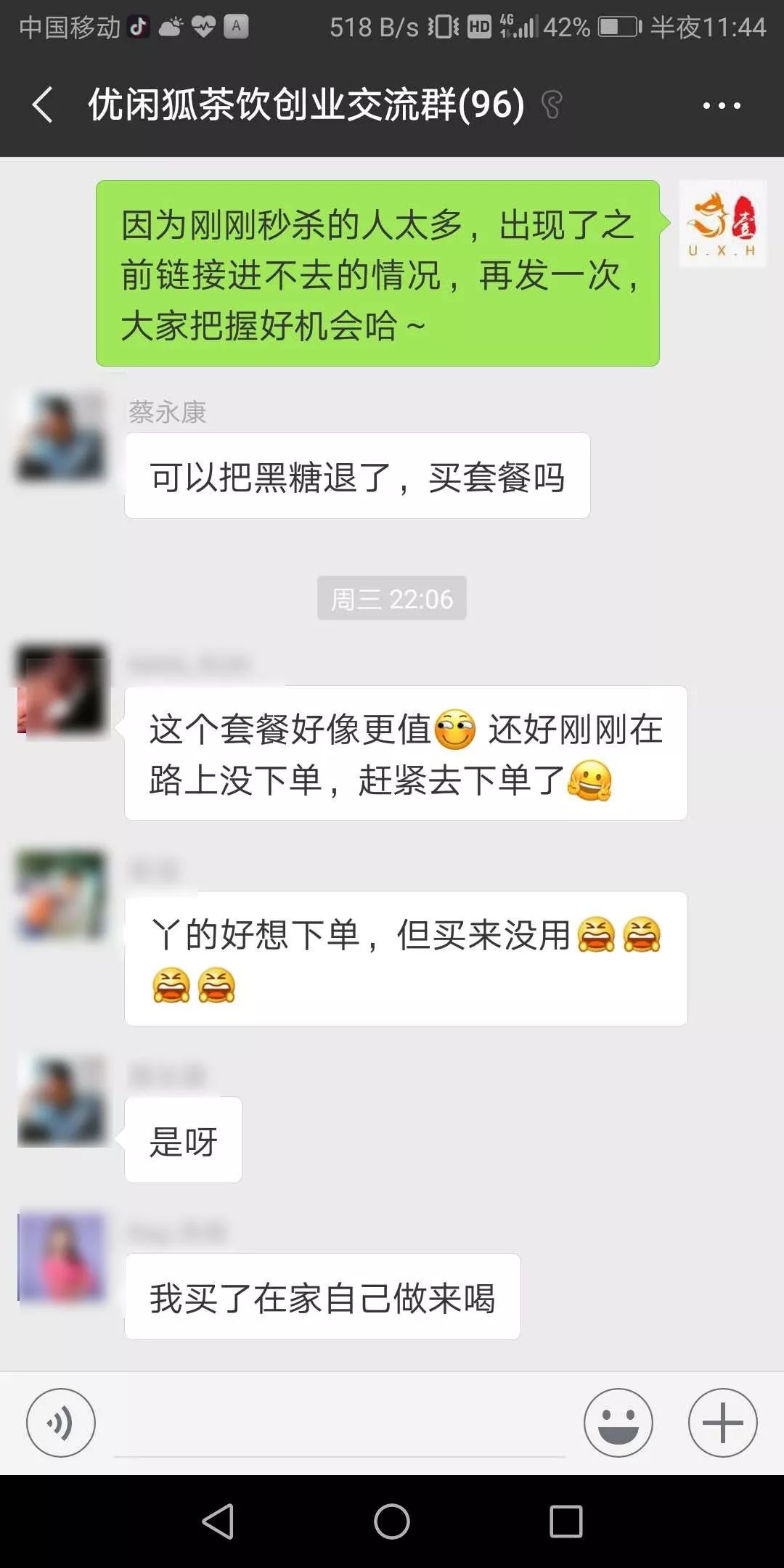This screenshot has height=1568, width=784.
Task: Open the group chat overflow menu
Action: coord(721,105)
